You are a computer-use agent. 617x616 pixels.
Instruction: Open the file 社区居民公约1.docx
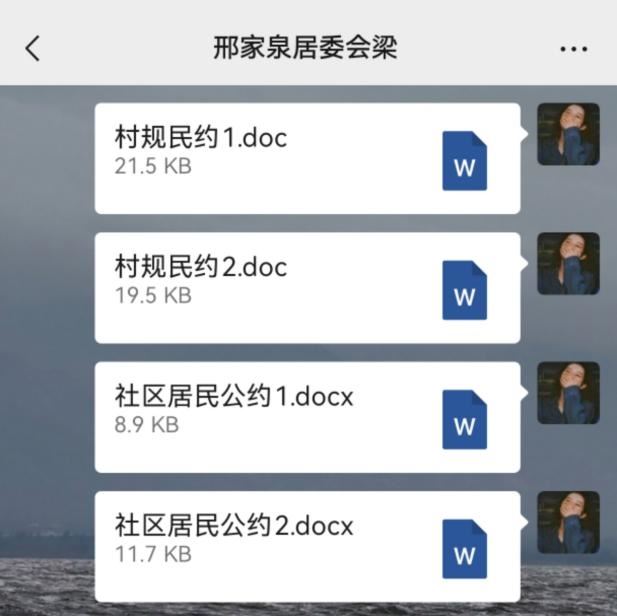coord(306,417)
